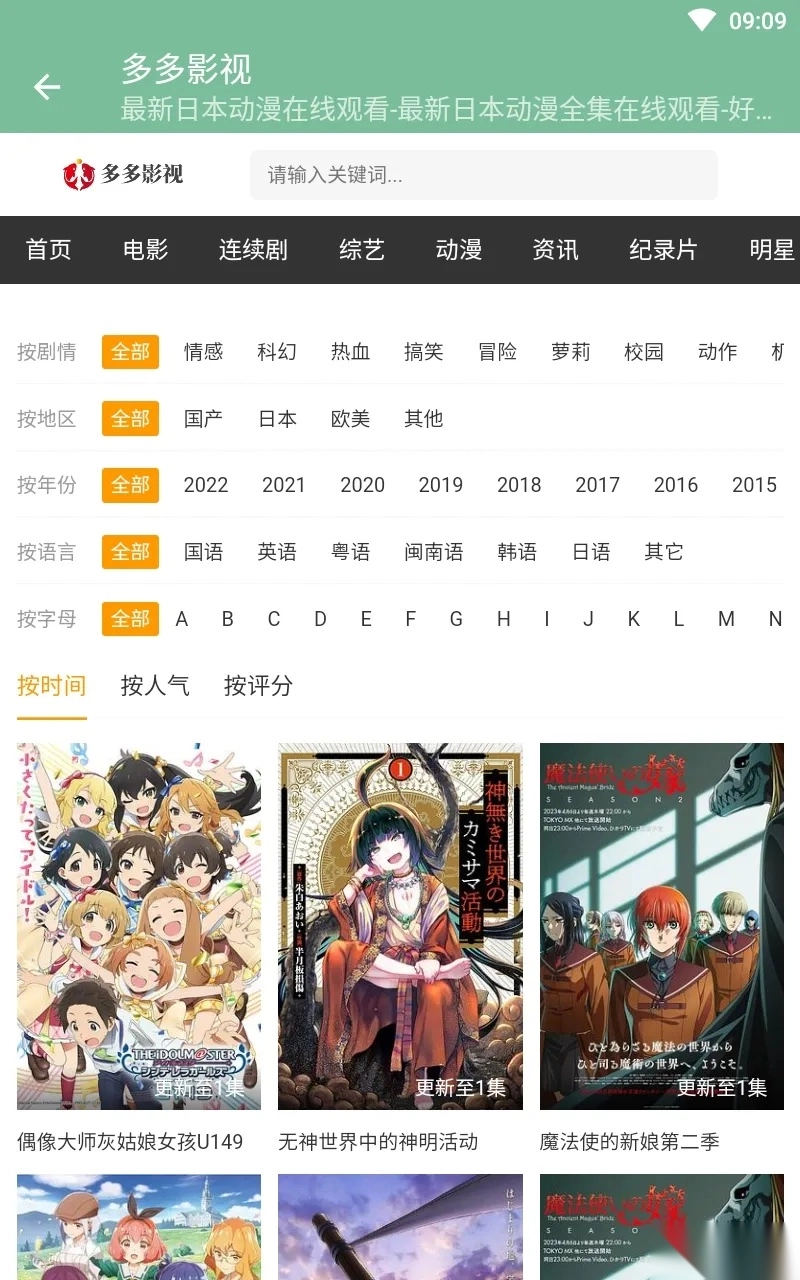The height and width of the screenshot is (1280, 800).
Task: Switch to the 动漫 tab
Action: 458,250
